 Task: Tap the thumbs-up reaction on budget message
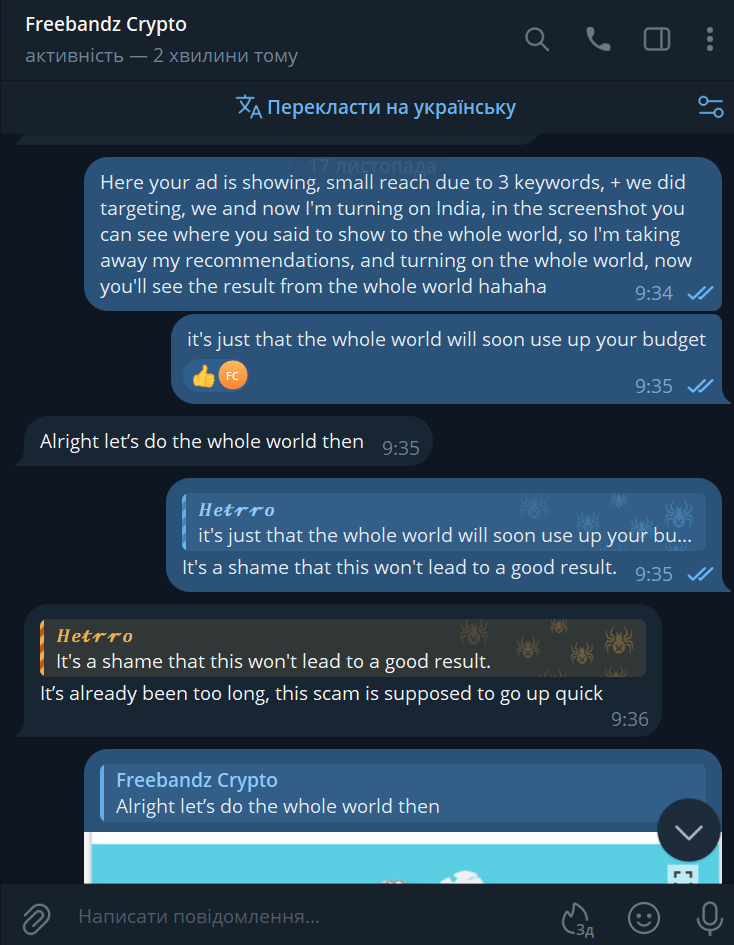click(x=204, y=376)
